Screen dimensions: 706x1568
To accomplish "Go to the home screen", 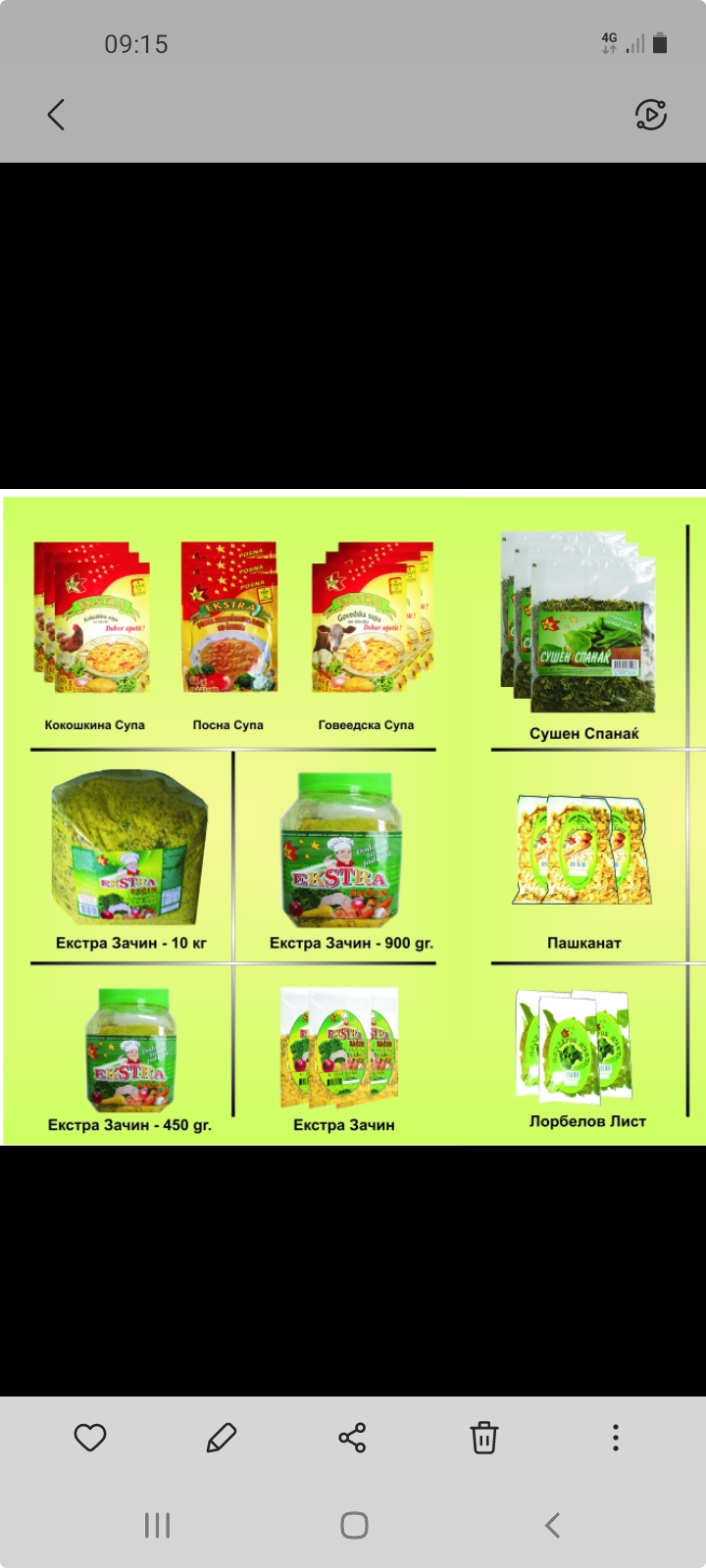I will pyautogui.click(x=354, y=1525).
